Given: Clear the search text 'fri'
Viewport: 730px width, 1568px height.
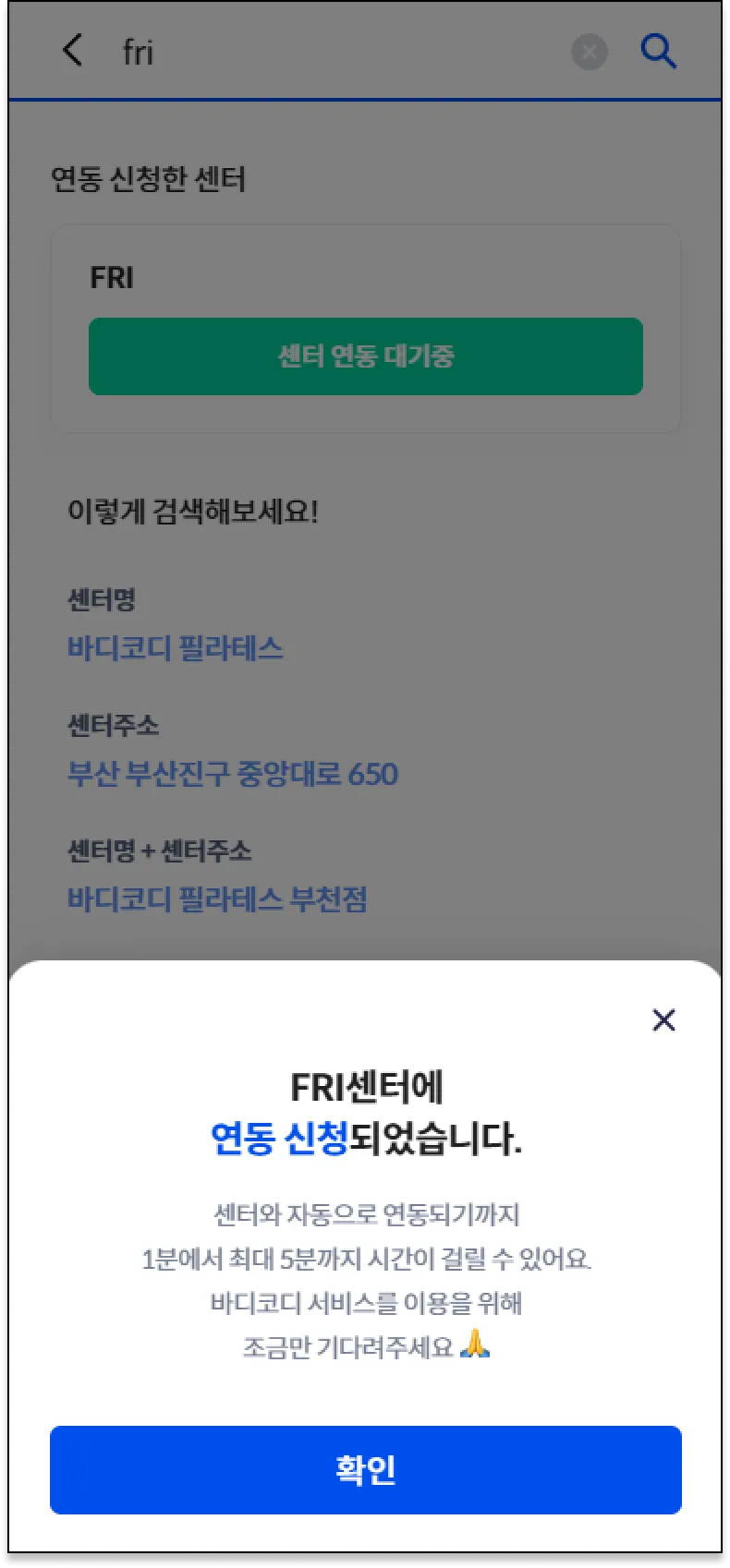Looking at the screenshot, I should point(590,52).
